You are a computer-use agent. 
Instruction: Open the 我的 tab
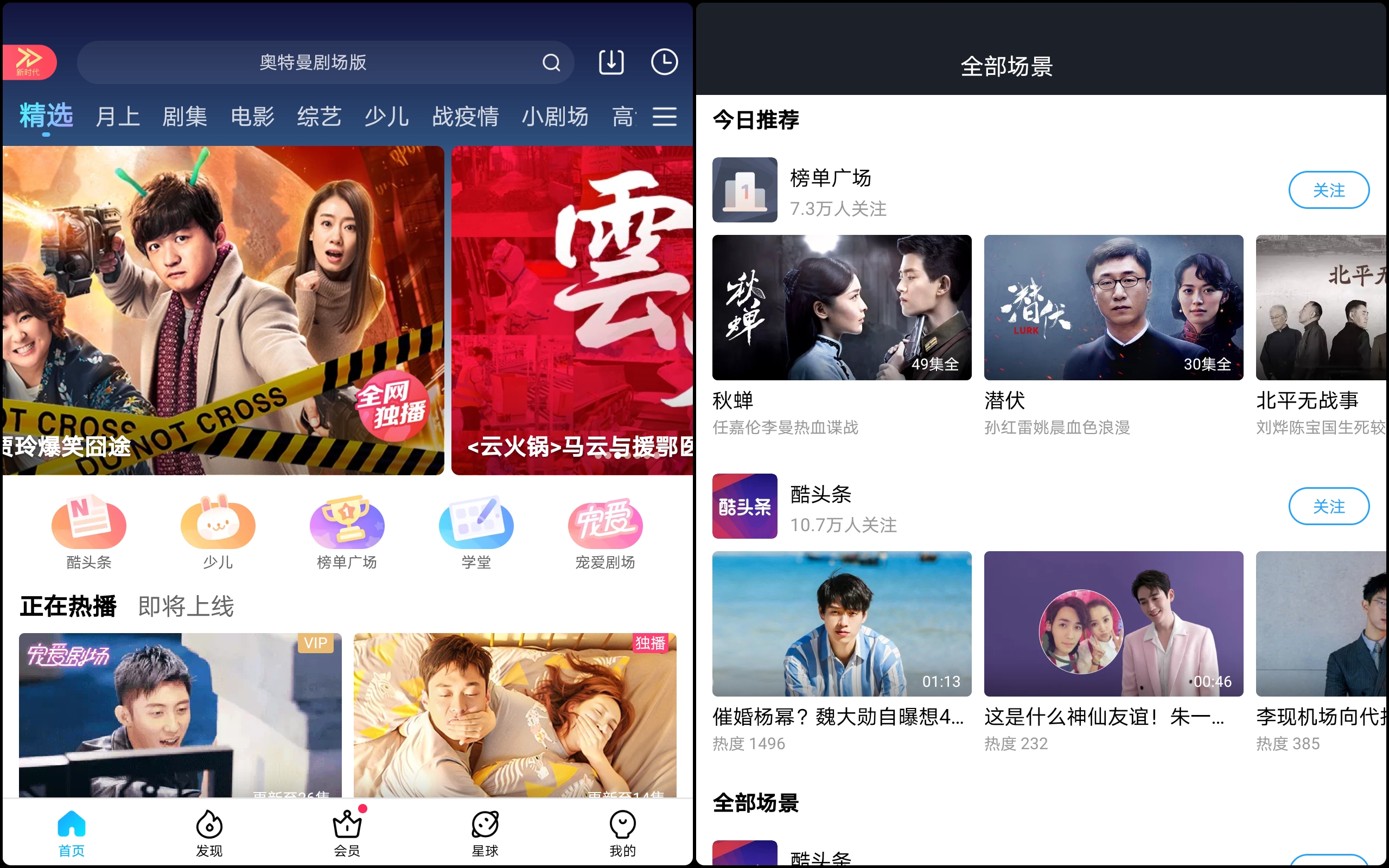[x=622, y=833]
